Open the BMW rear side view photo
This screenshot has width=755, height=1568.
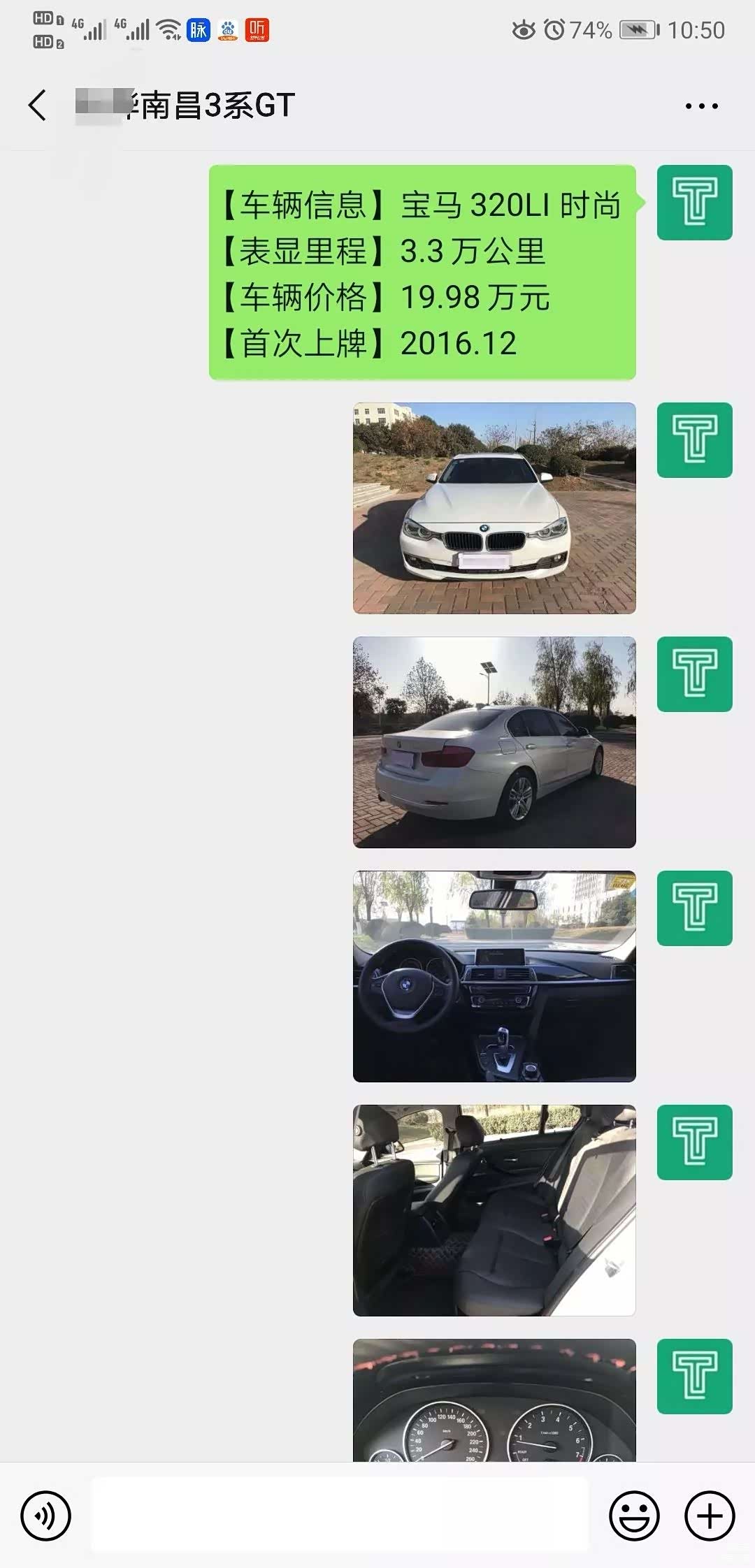(x=494, y=742)
